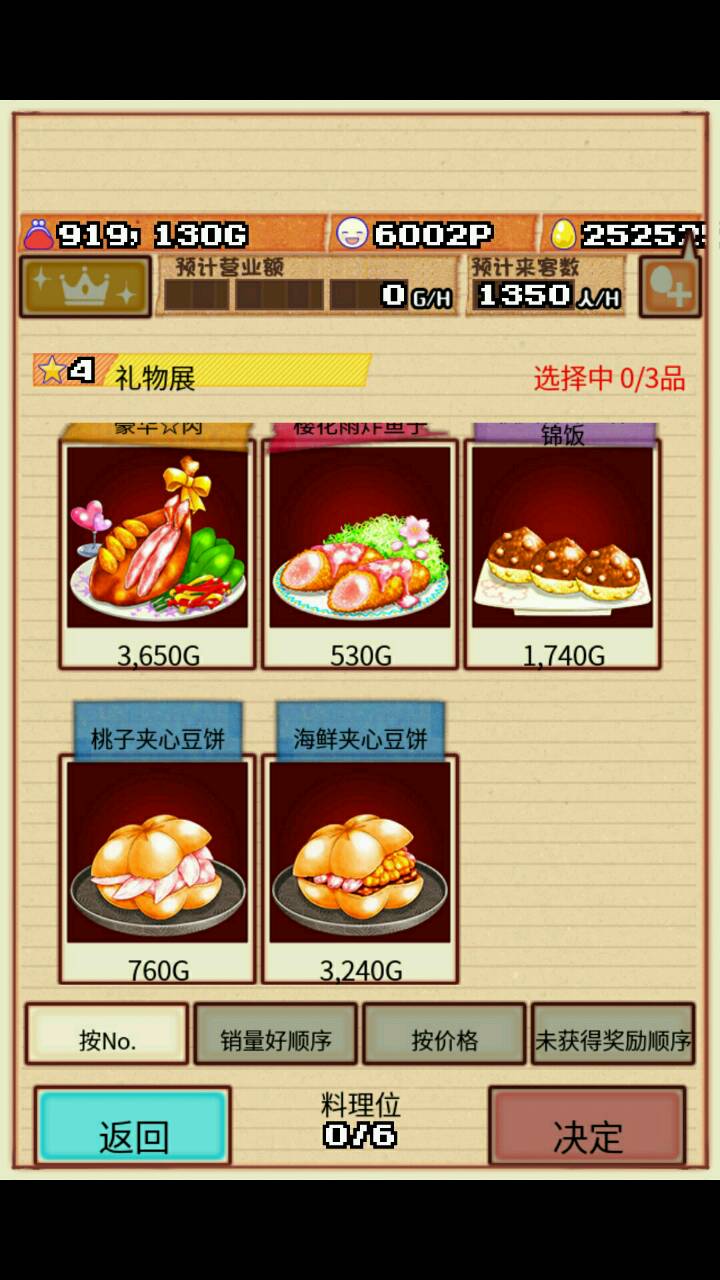Select the 530G fried fish dish
Viewport: 720px width, 1280px height.
[x=360, y=550]
